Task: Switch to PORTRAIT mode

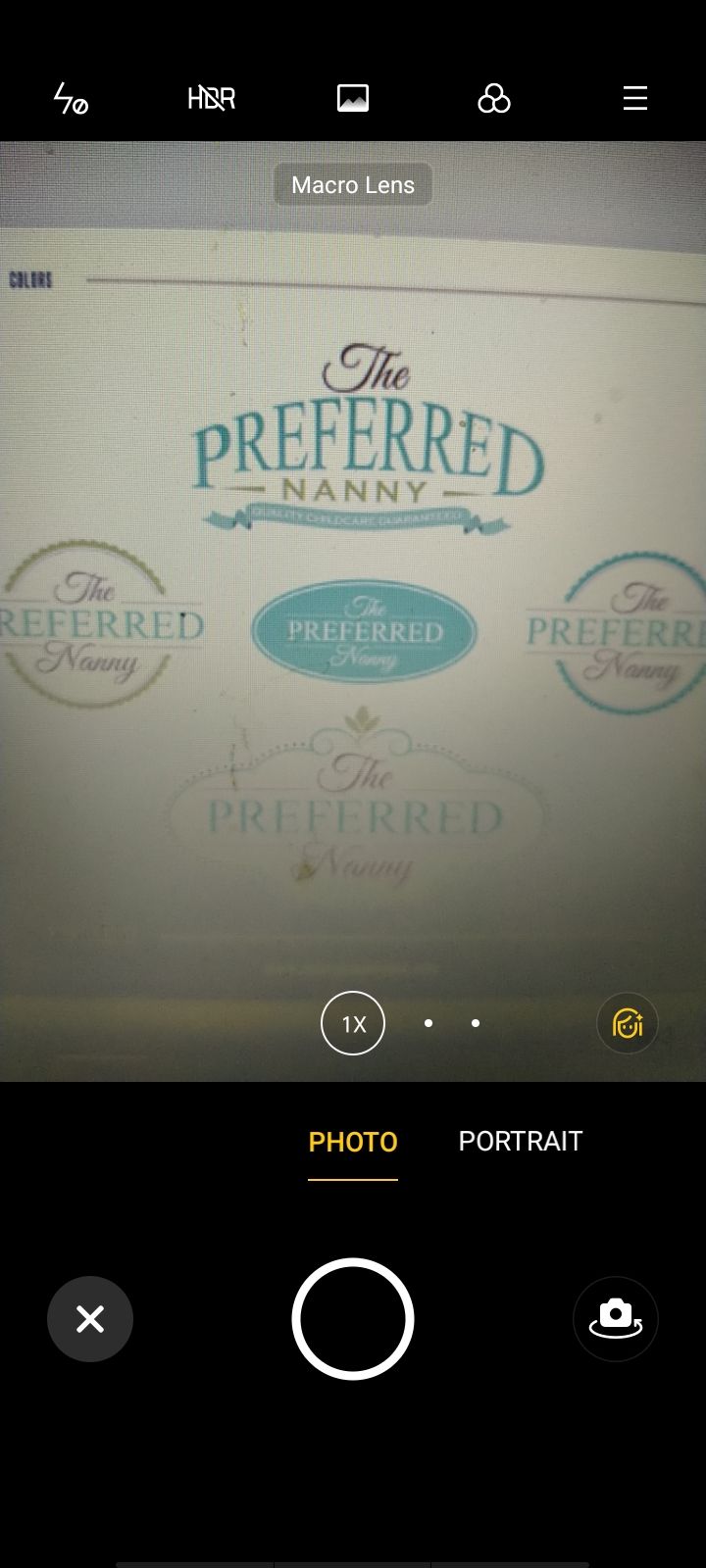Action: pyautogui.click(x=521, y=1142)
